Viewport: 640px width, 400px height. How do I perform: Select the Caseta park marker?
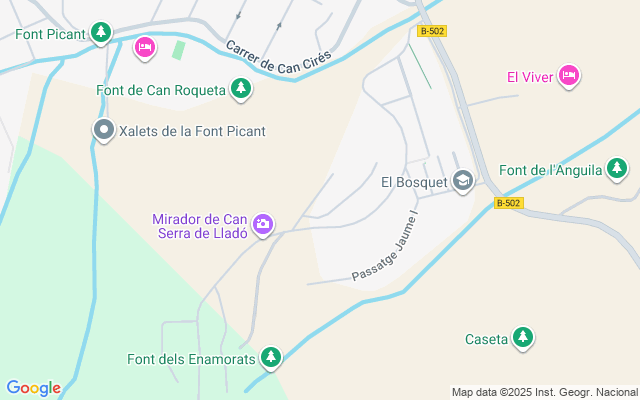click(x=523, y=339)
